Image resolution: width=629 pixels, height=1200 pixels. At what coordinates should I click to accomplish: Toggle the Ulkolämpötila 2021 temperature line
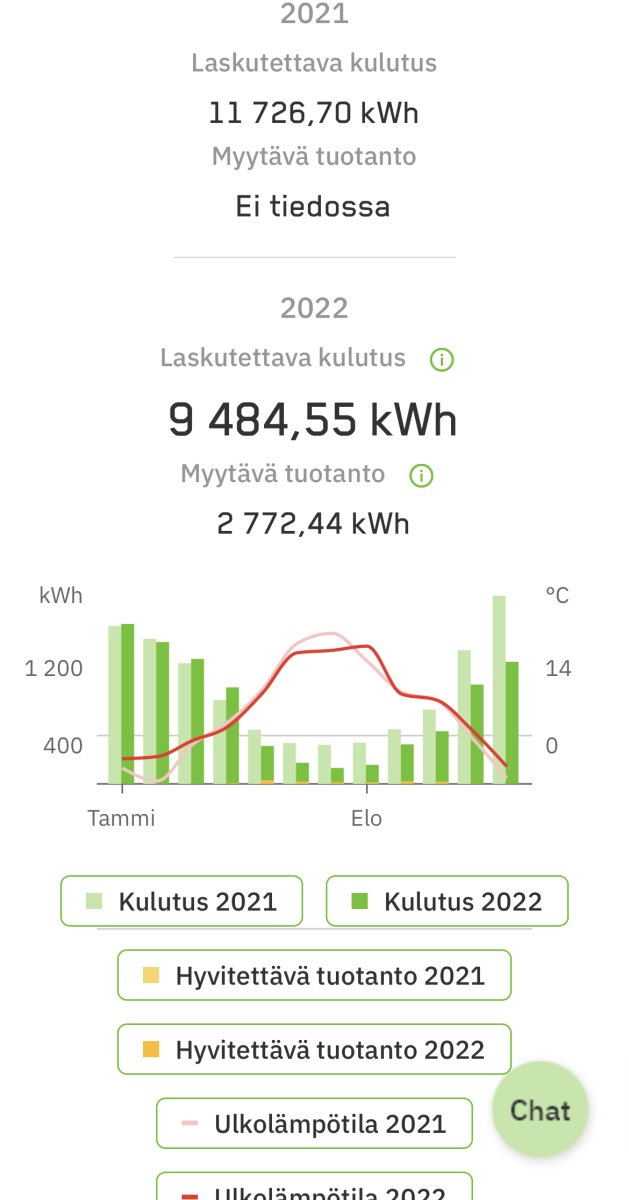[314, 1123]
